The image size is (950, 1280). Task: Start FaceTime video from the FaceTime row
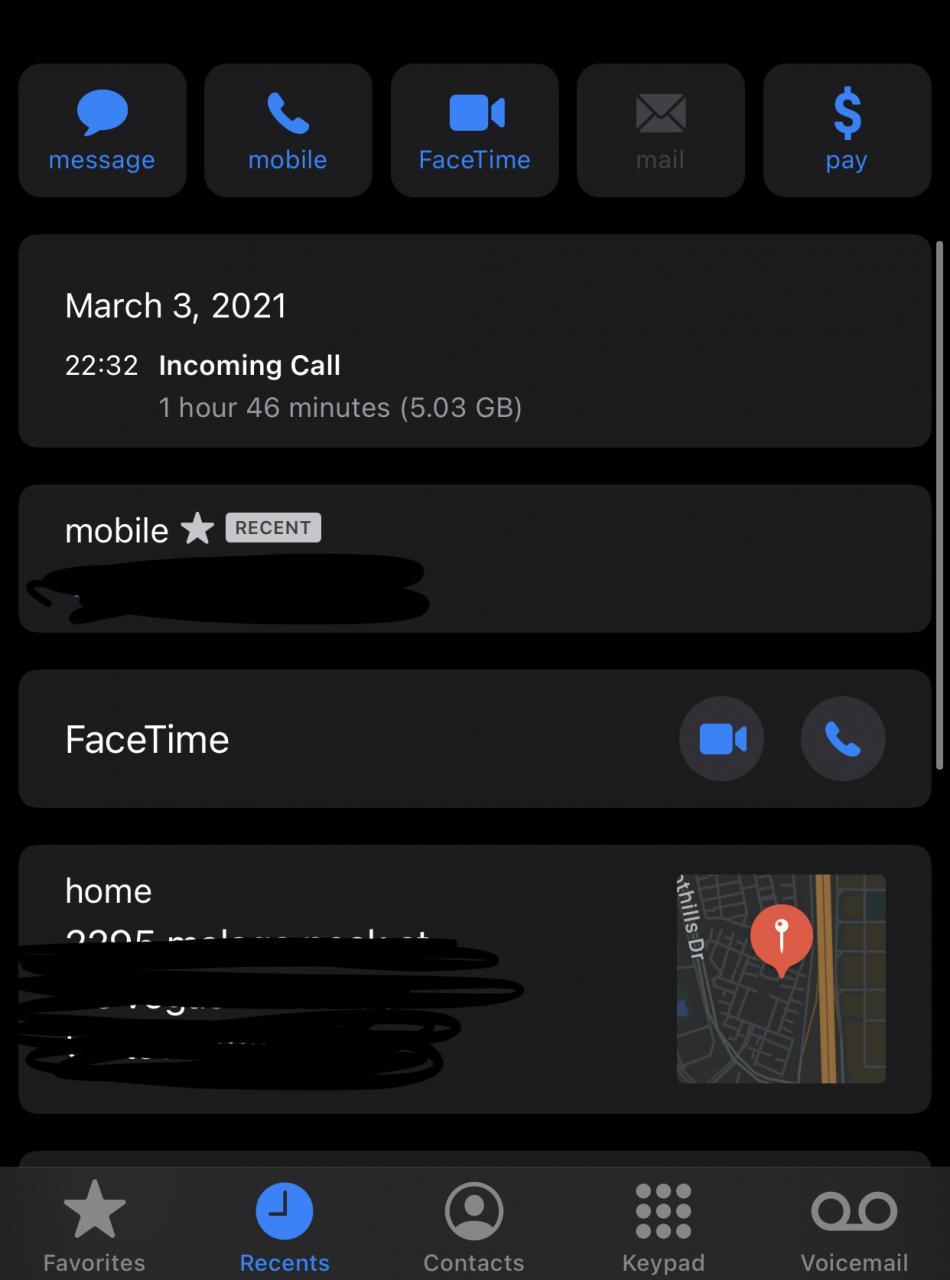click(722, 739)
